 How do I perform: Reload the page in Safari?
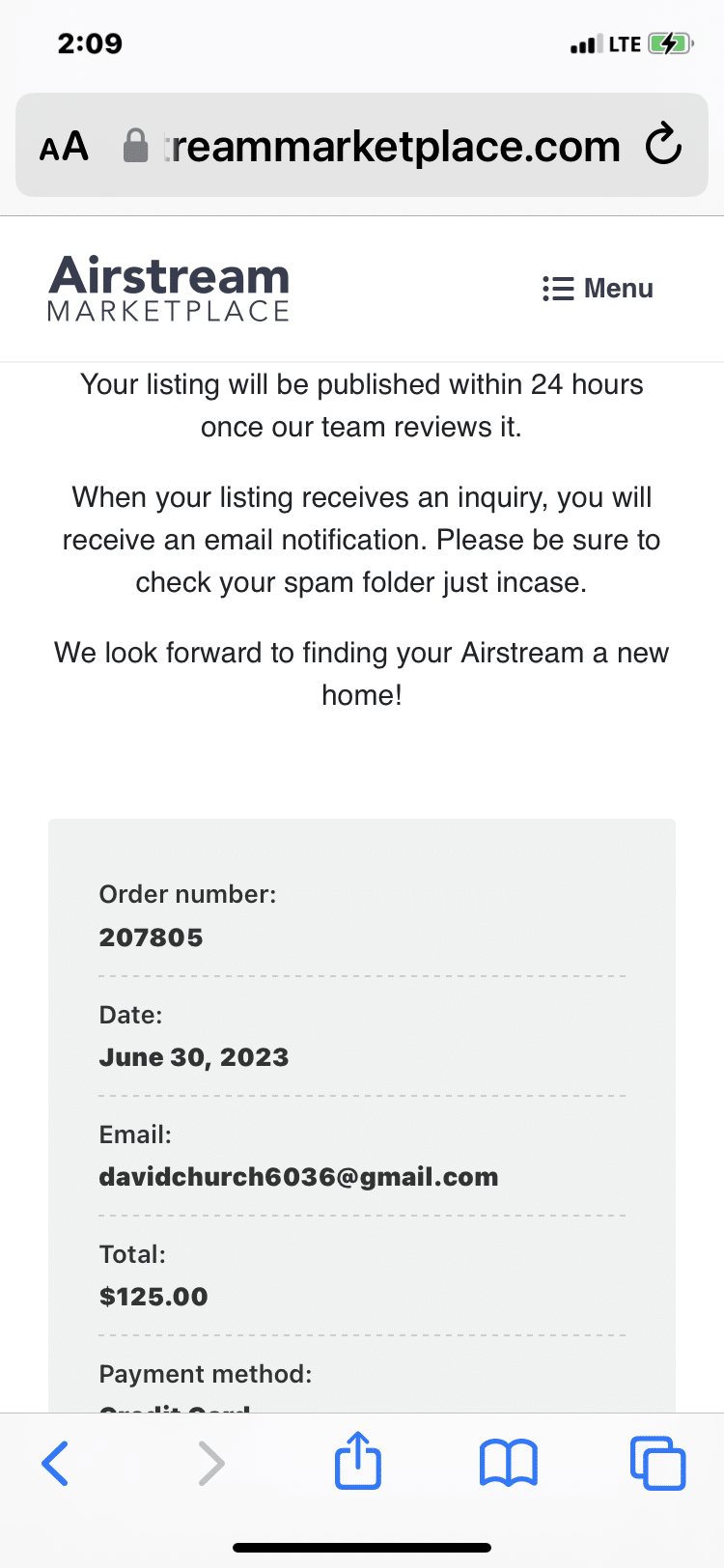pos(663,146)
